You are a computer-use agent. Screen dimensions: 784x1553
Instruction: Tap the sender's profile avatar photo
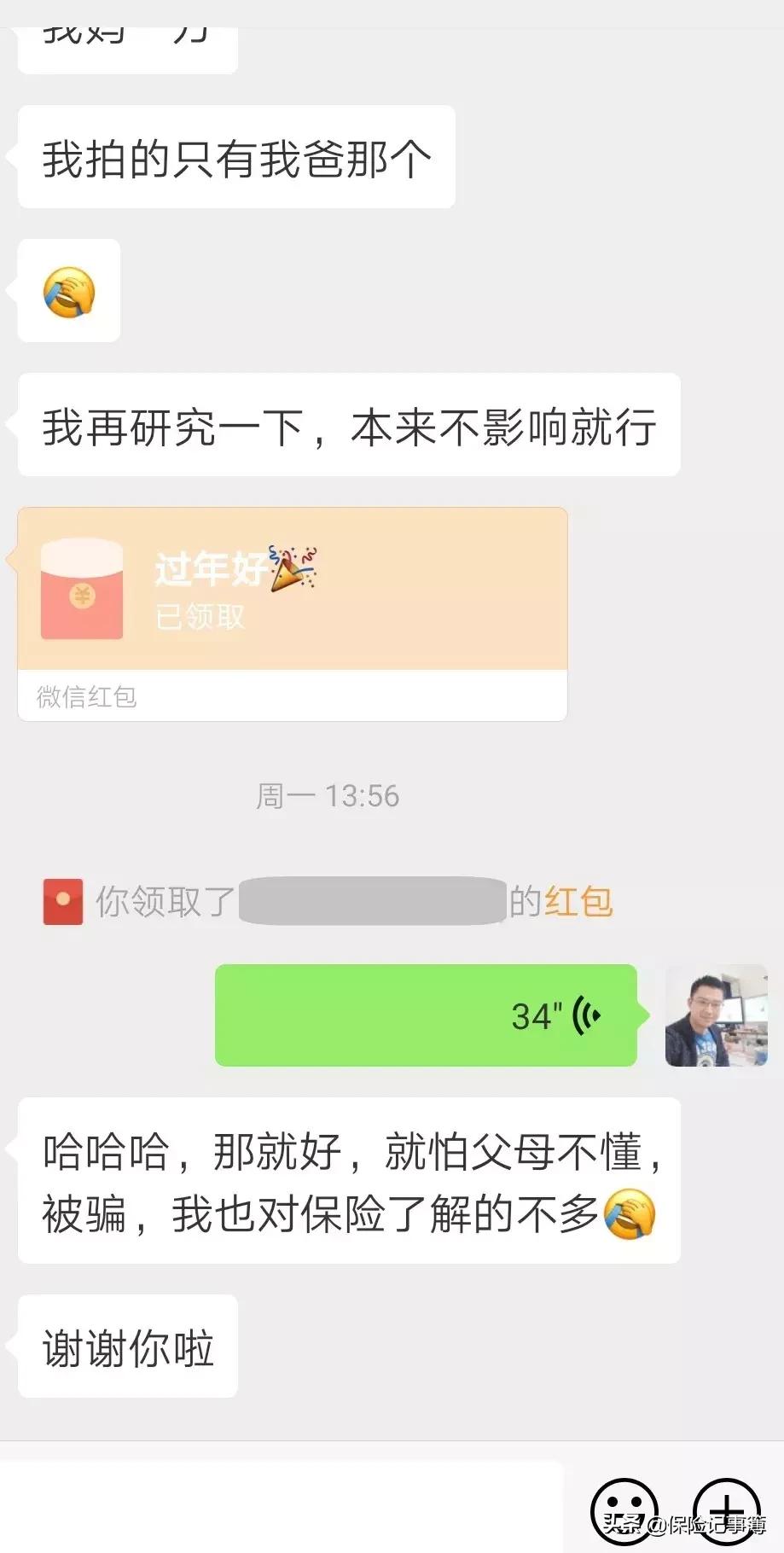click(x=715, y=1015)
